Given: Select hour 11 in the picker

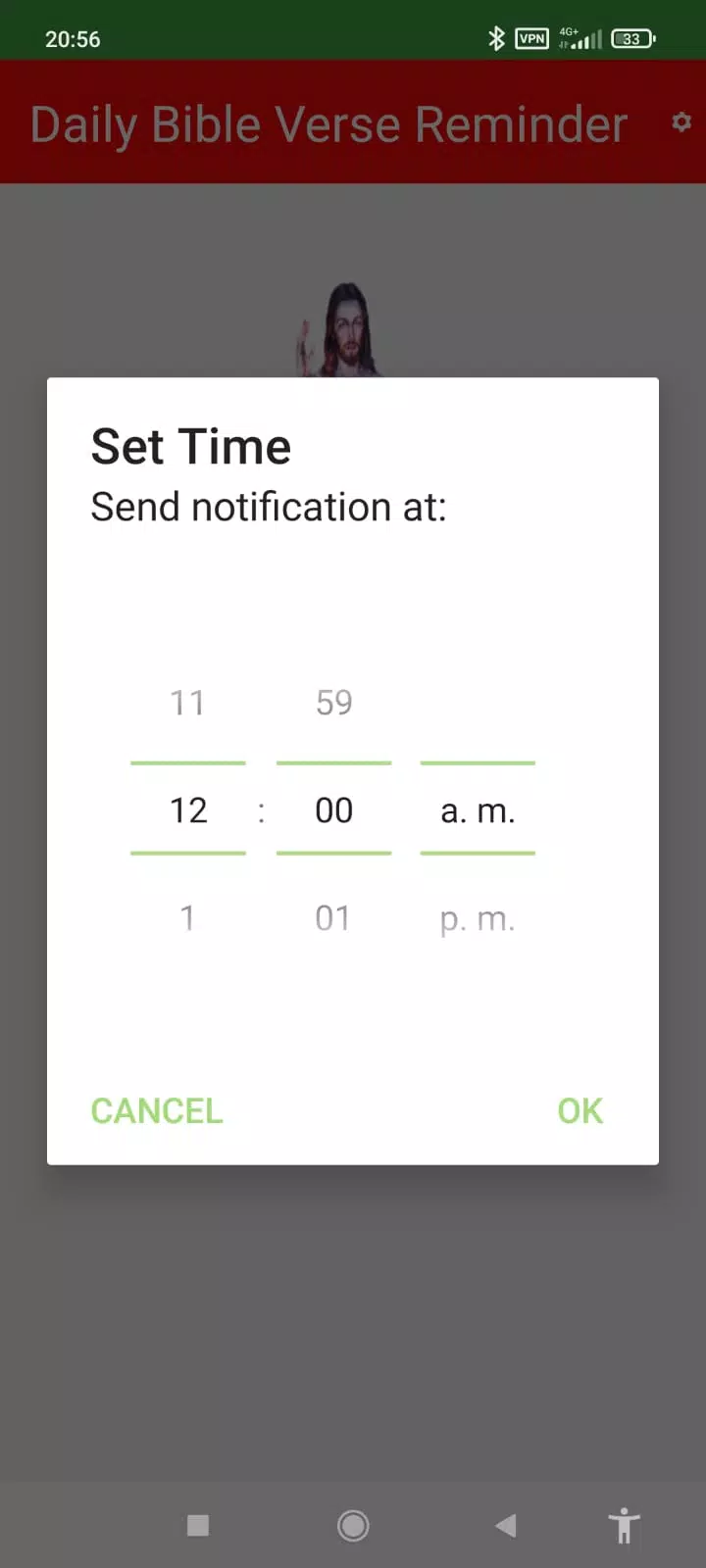Looking at the screenshot, I should coord(187,703).
